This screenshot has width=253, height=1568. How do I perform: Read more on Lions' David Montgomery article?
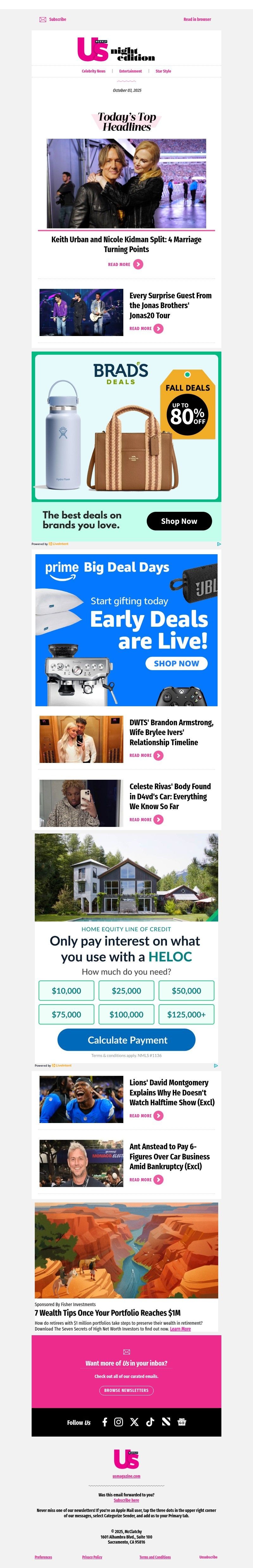coord(146,1116)
